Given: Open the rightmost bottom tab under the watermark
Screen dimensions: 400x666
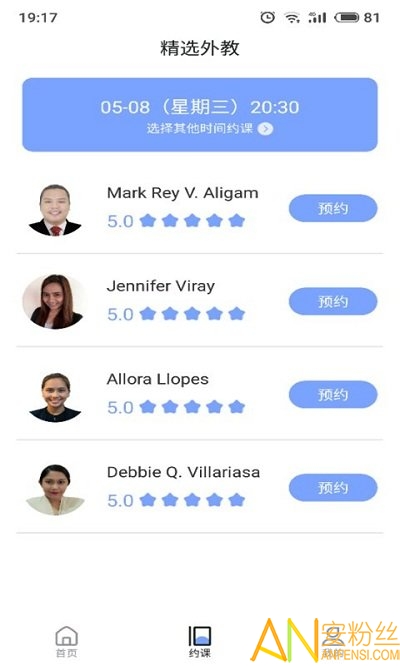Looking at the screenshot, I should tap(333, 642).
